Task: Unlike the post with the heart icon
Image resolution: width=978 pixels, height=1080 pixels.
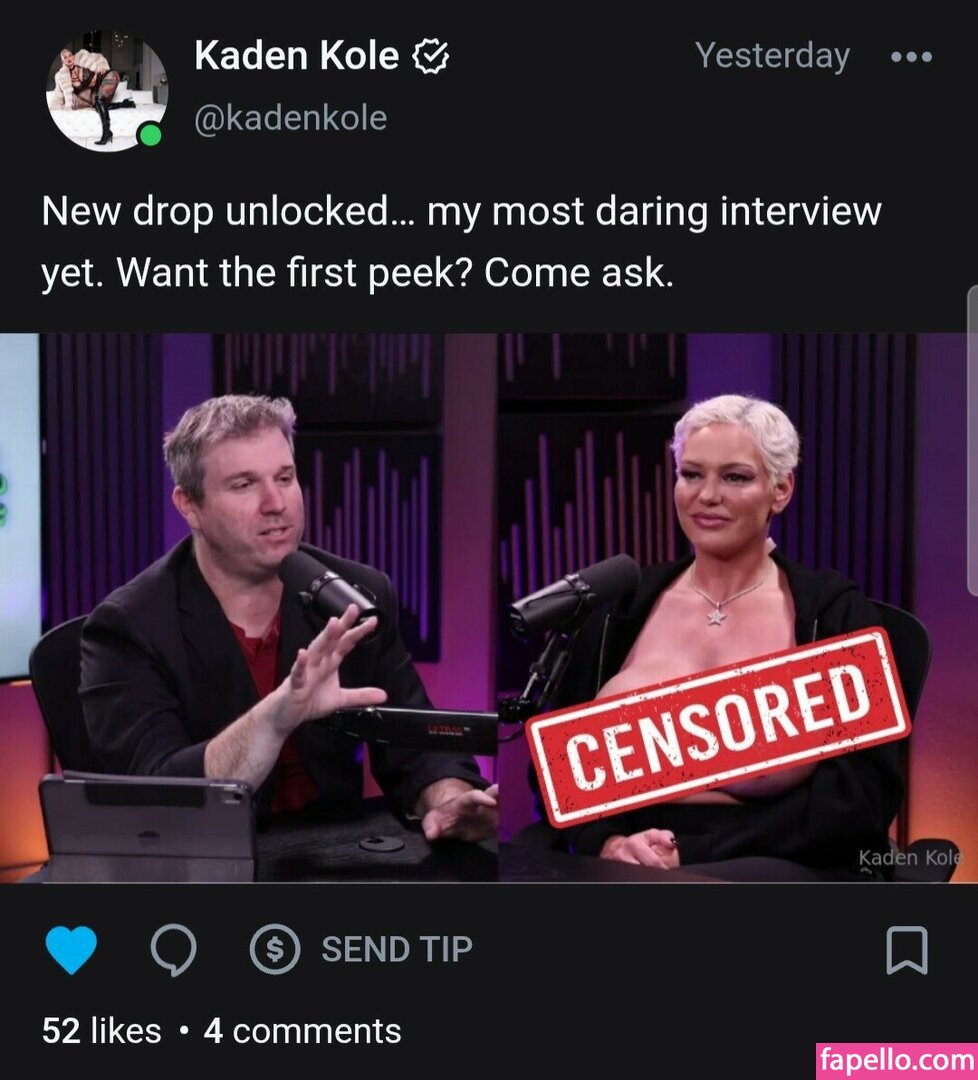Action: tap(72, 949)
